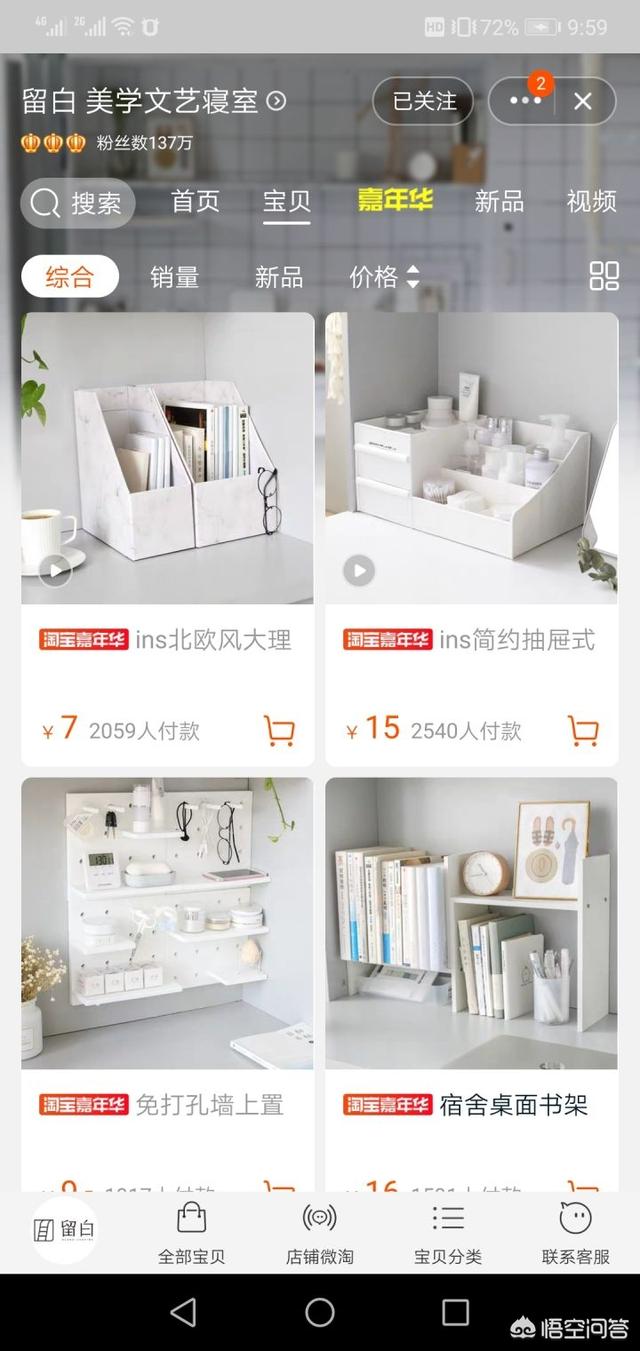This screenshot has width=640, height=1351.
Task: Tap the system back button
Action: (183, 1312)
